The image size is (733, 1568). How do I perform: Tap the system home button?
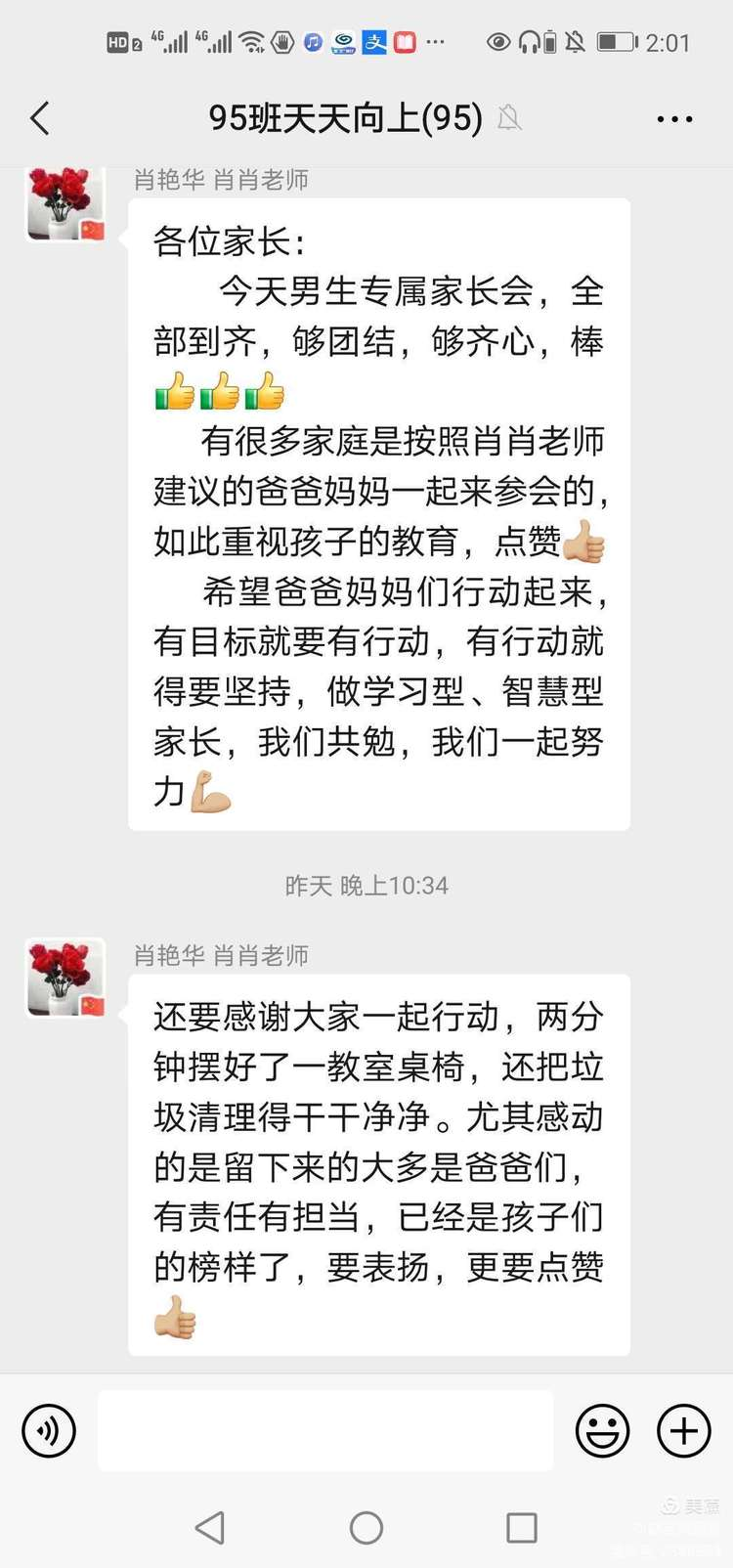[x=366, y=1527]
